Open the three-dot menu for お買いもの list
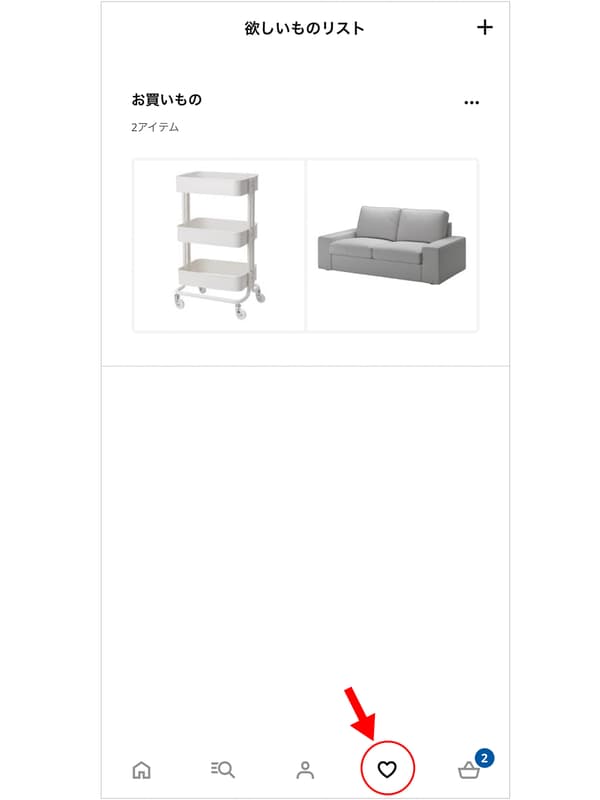The width and height of the screenshot is (600, 800). point(472,103)
